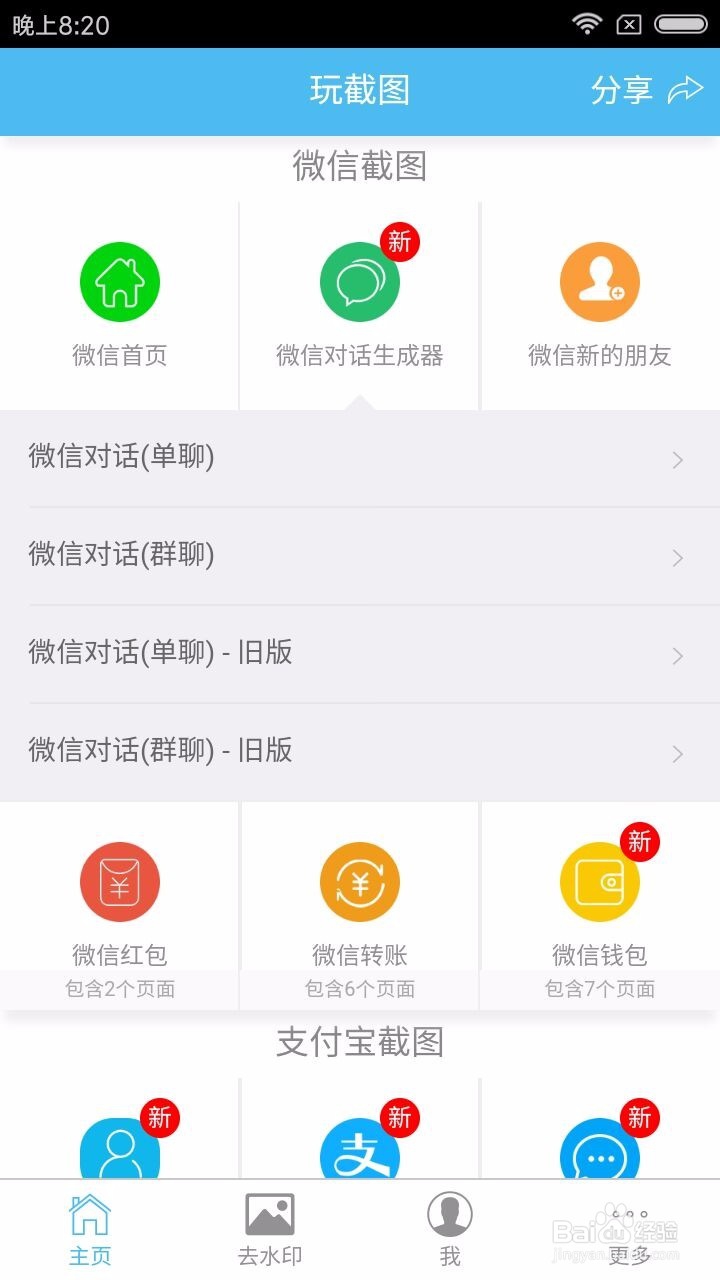The width and height of the screenshot is (720, 1280).
Task: Open the 微信转账 tile
Action: pyautogui.click(x=360, y=906)
